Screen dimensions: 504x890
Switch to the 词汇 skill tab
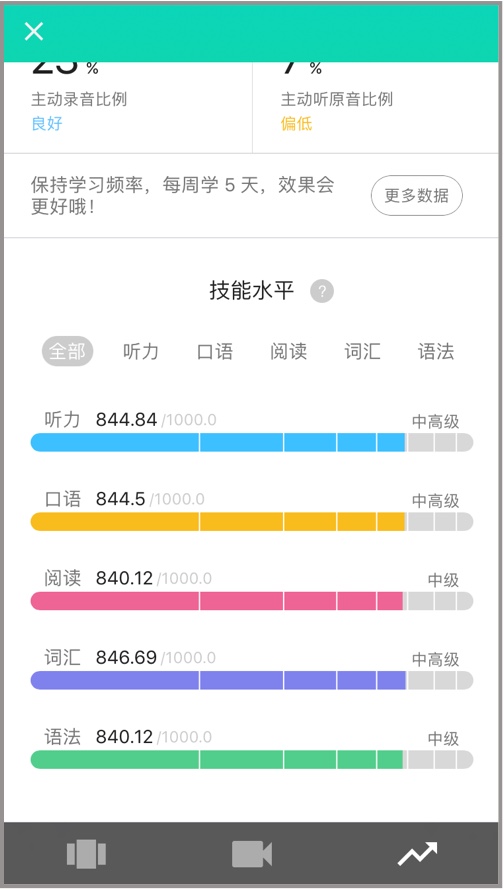[362, 351]
